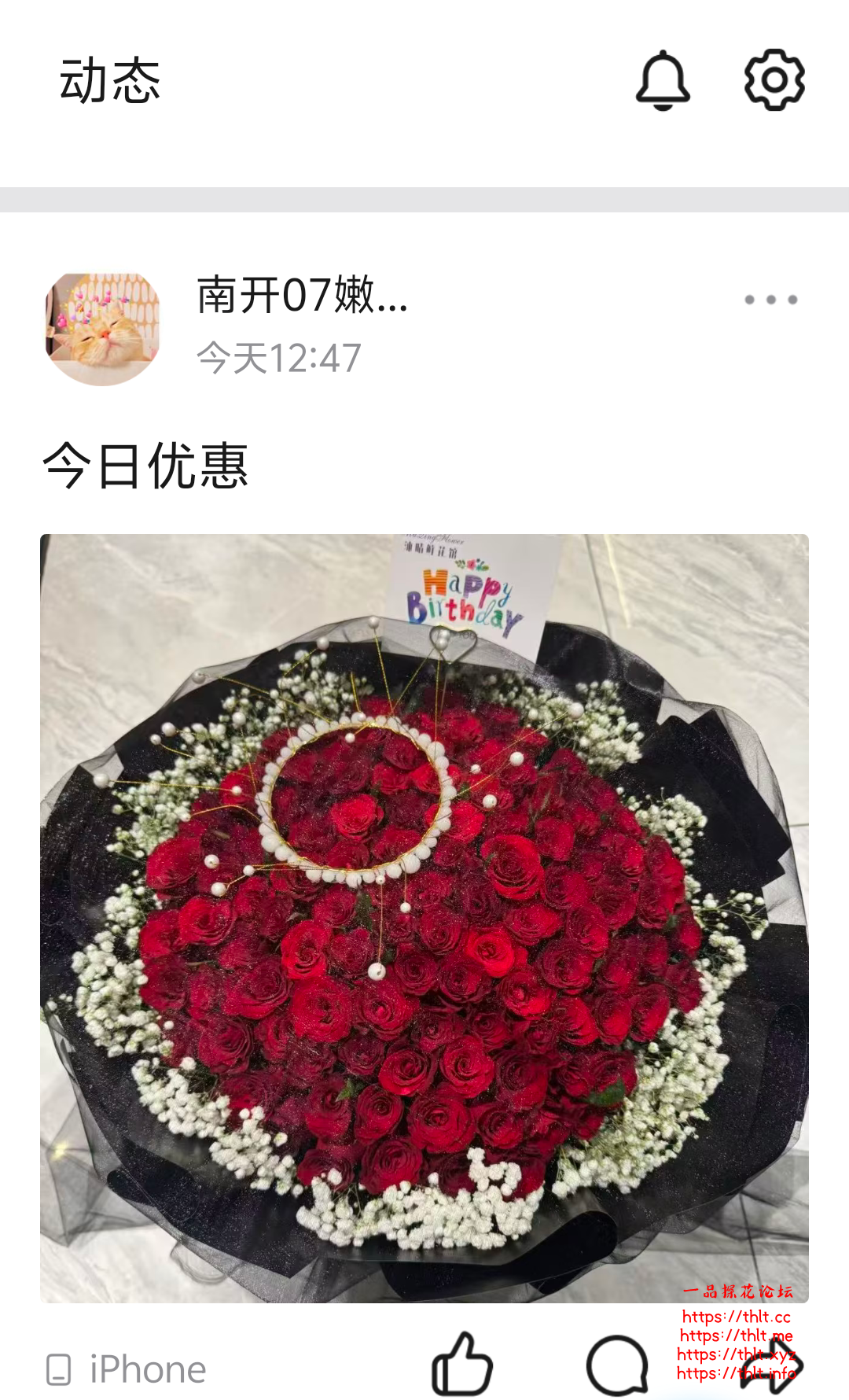Open notifications via the bell icon
Screen dimensions: 849x1400
click(x=663, y=79)
